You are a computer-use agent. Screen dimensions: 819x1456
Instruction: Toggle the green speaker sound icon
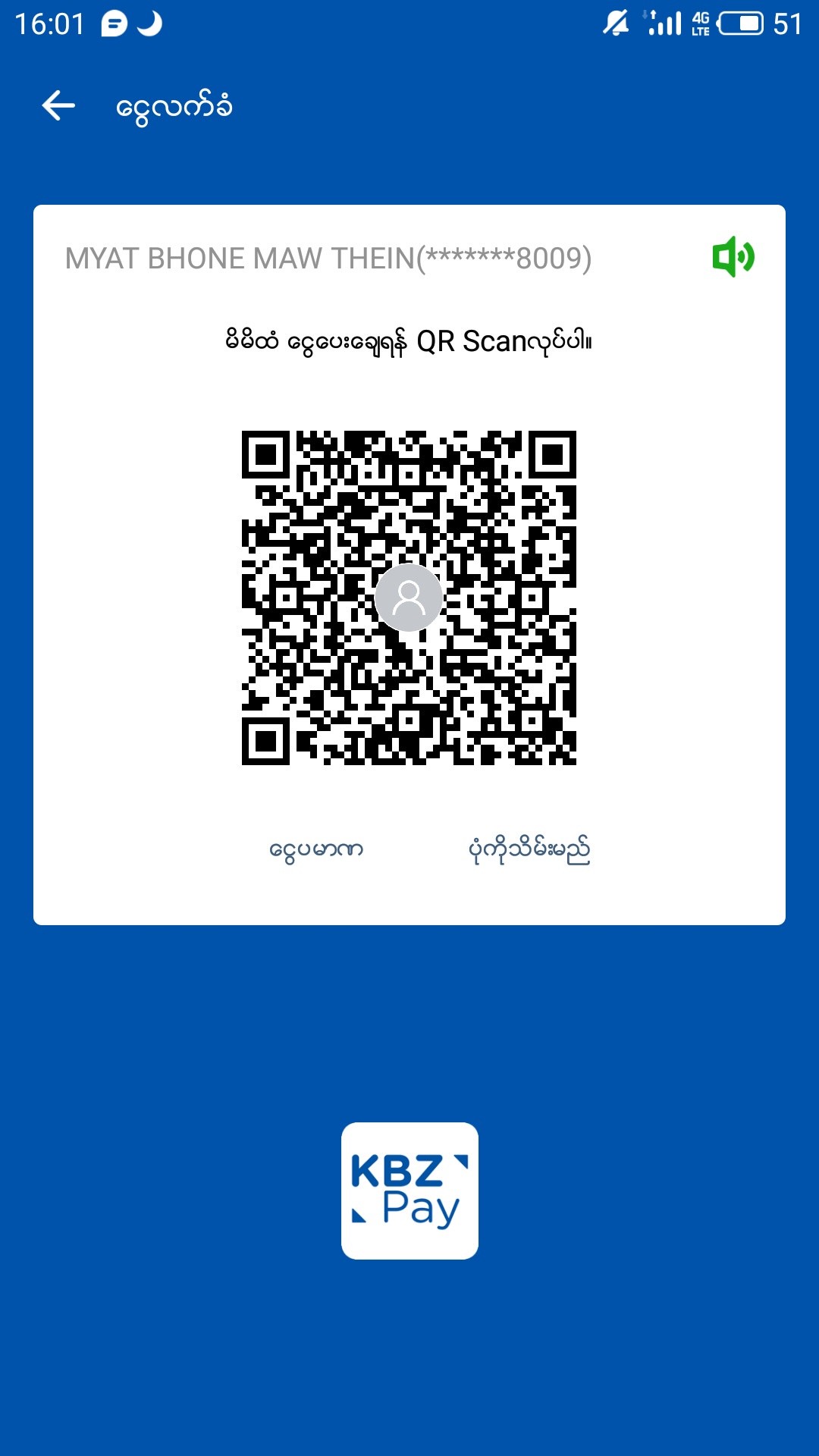(x=733, y=257)
